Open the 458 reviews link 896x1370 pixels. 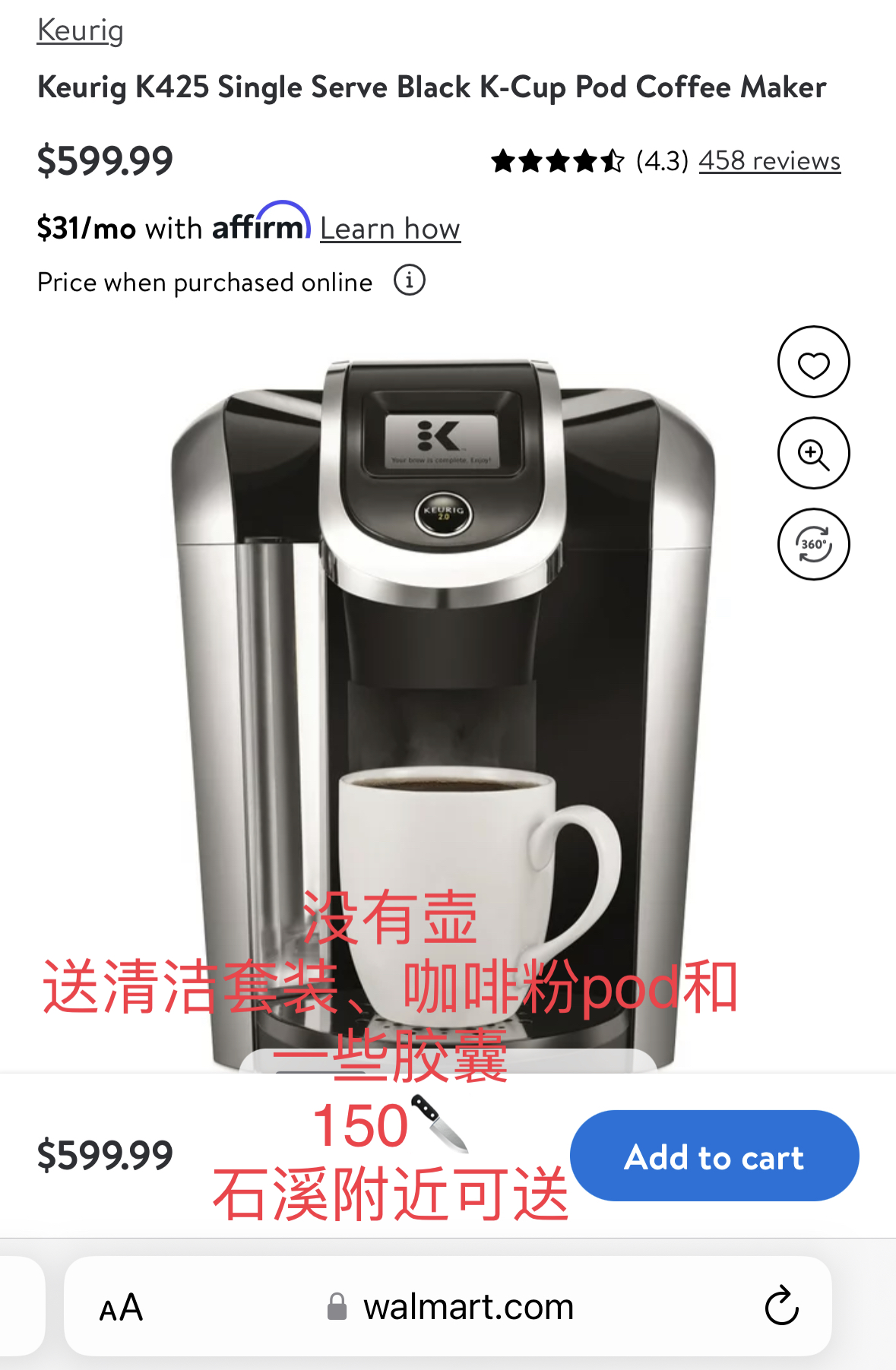click(769, 161)
